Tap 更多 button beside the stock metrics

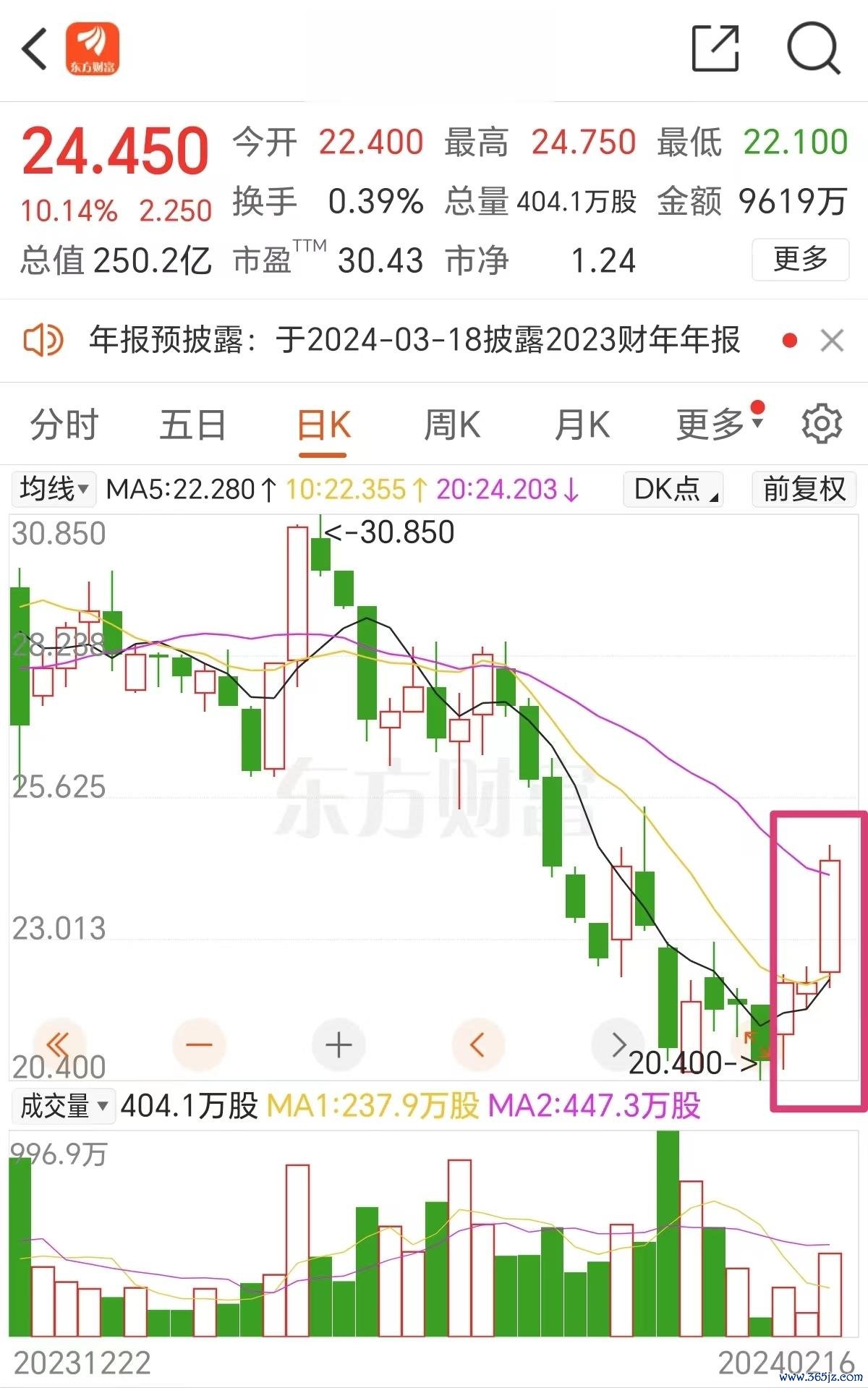click(800, 259)
